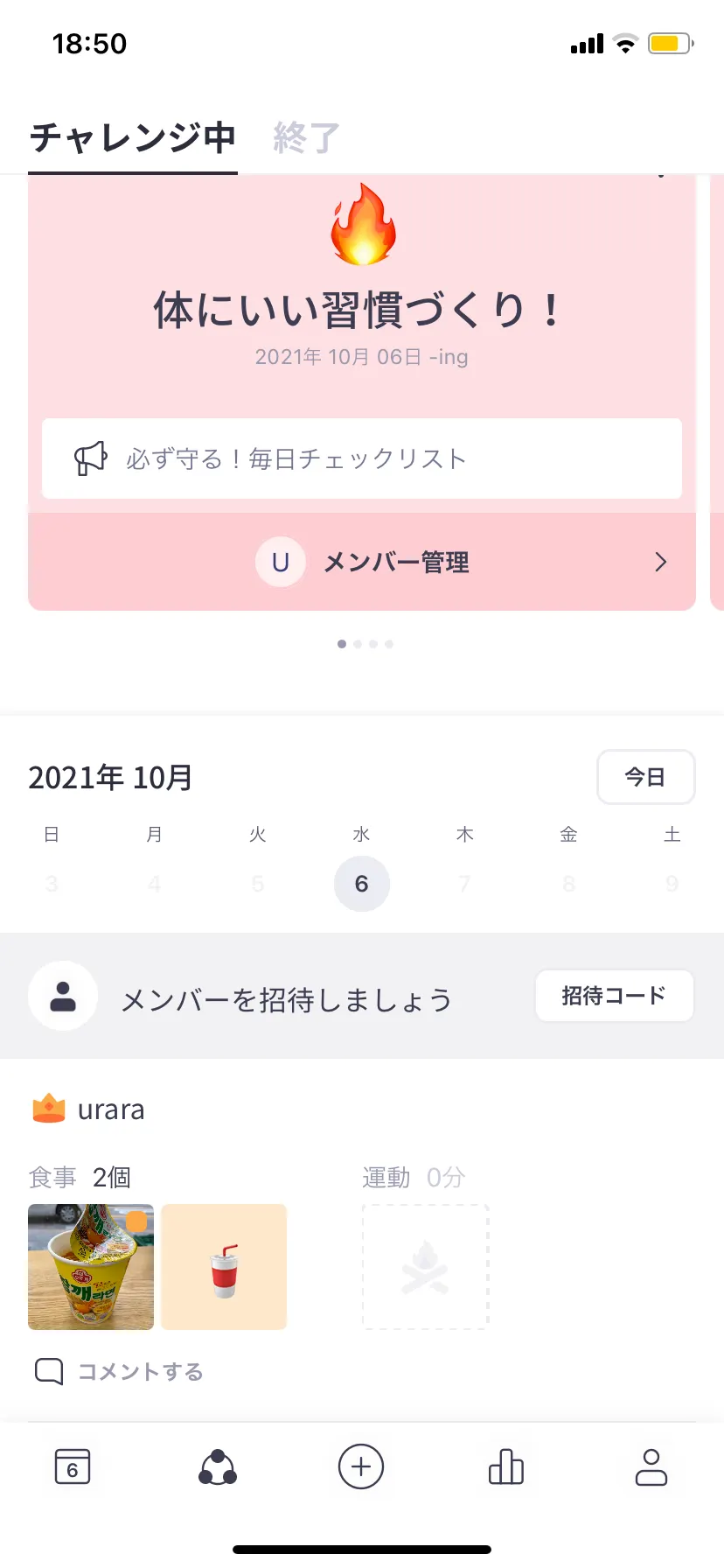The height and width of the screenshot is (1568, 724).
Task: Tap the 今日 button
Action: click(645, 777)
